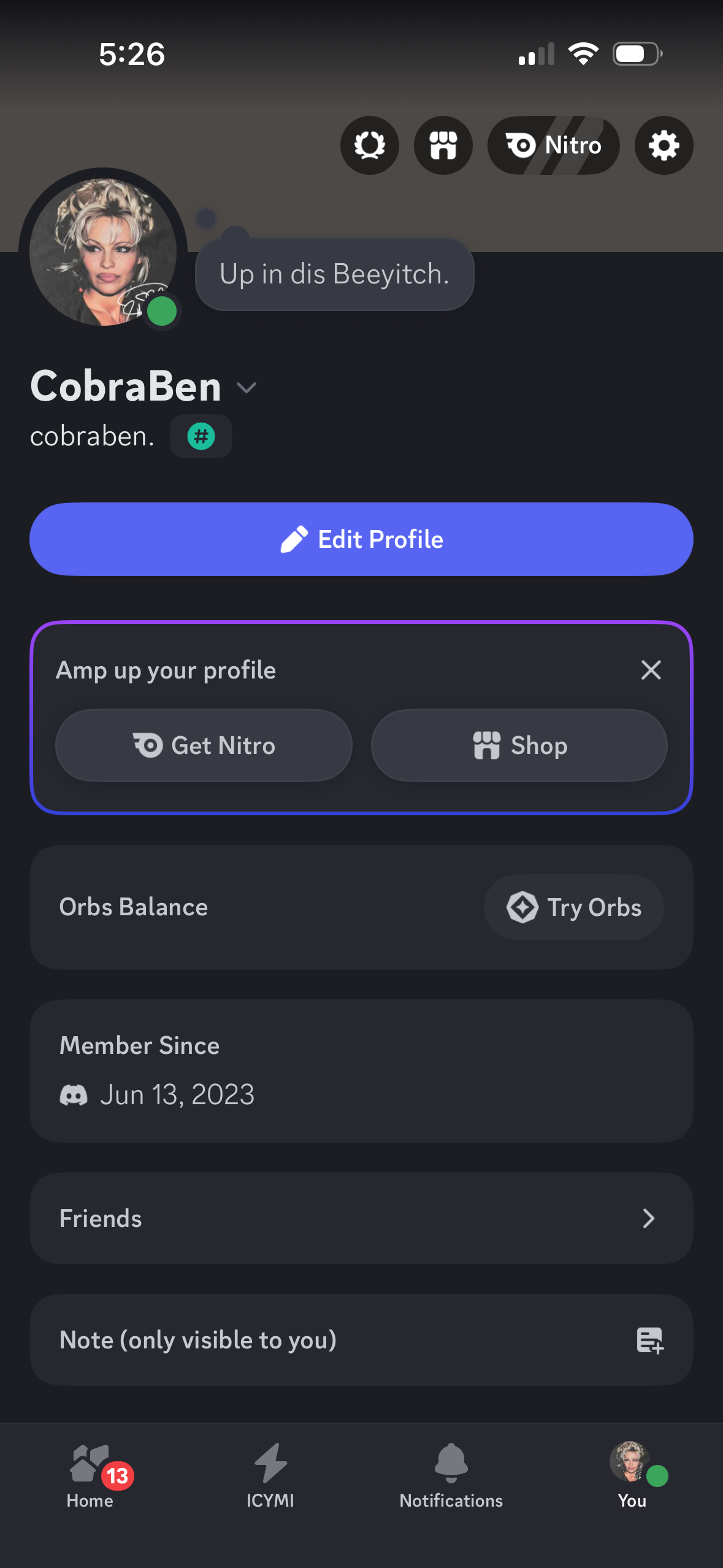Tap Try Orbs
Viewport: 723px width, 1568px height.
573,907
